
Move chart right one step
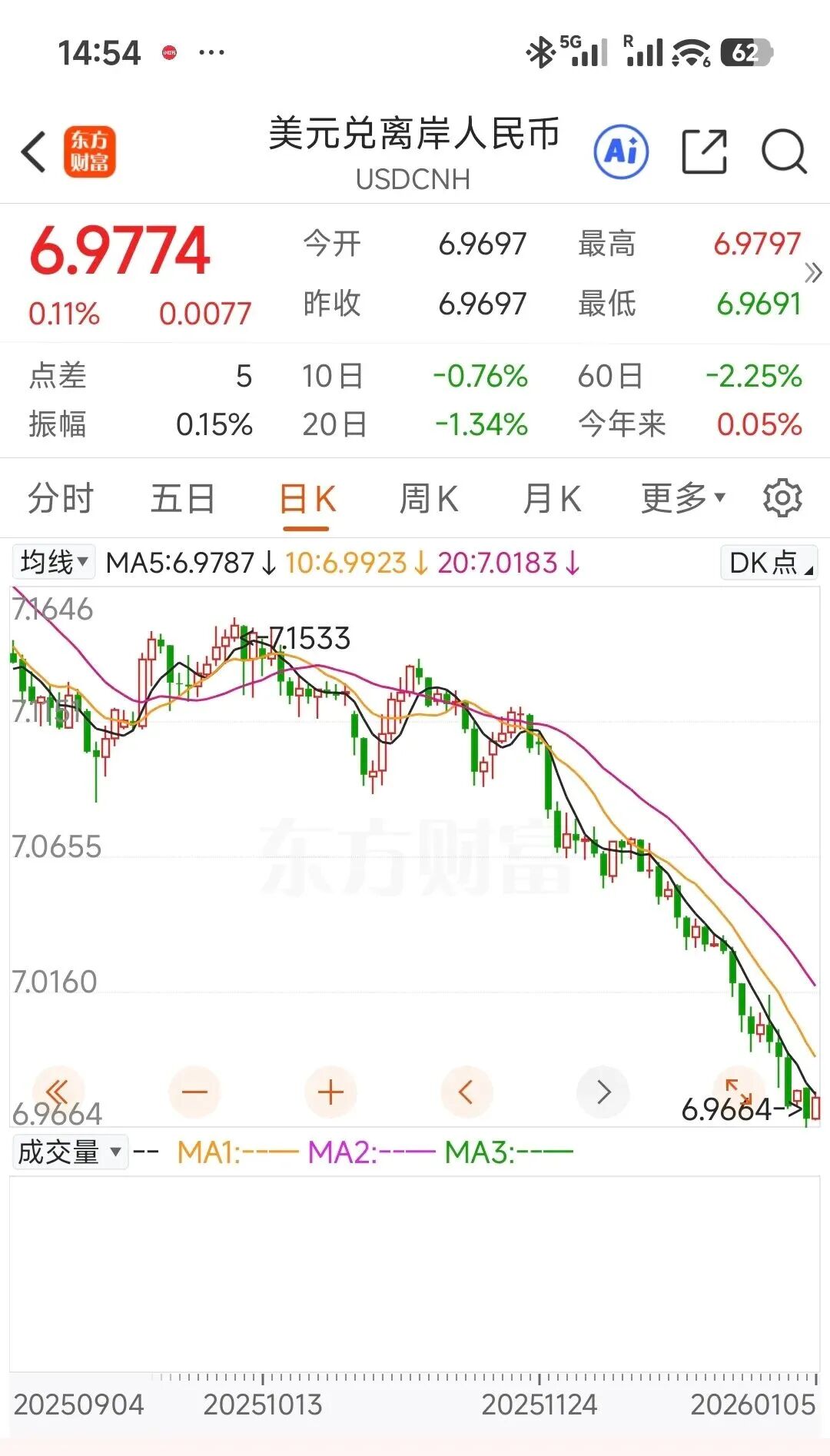tap(603, 1092)
